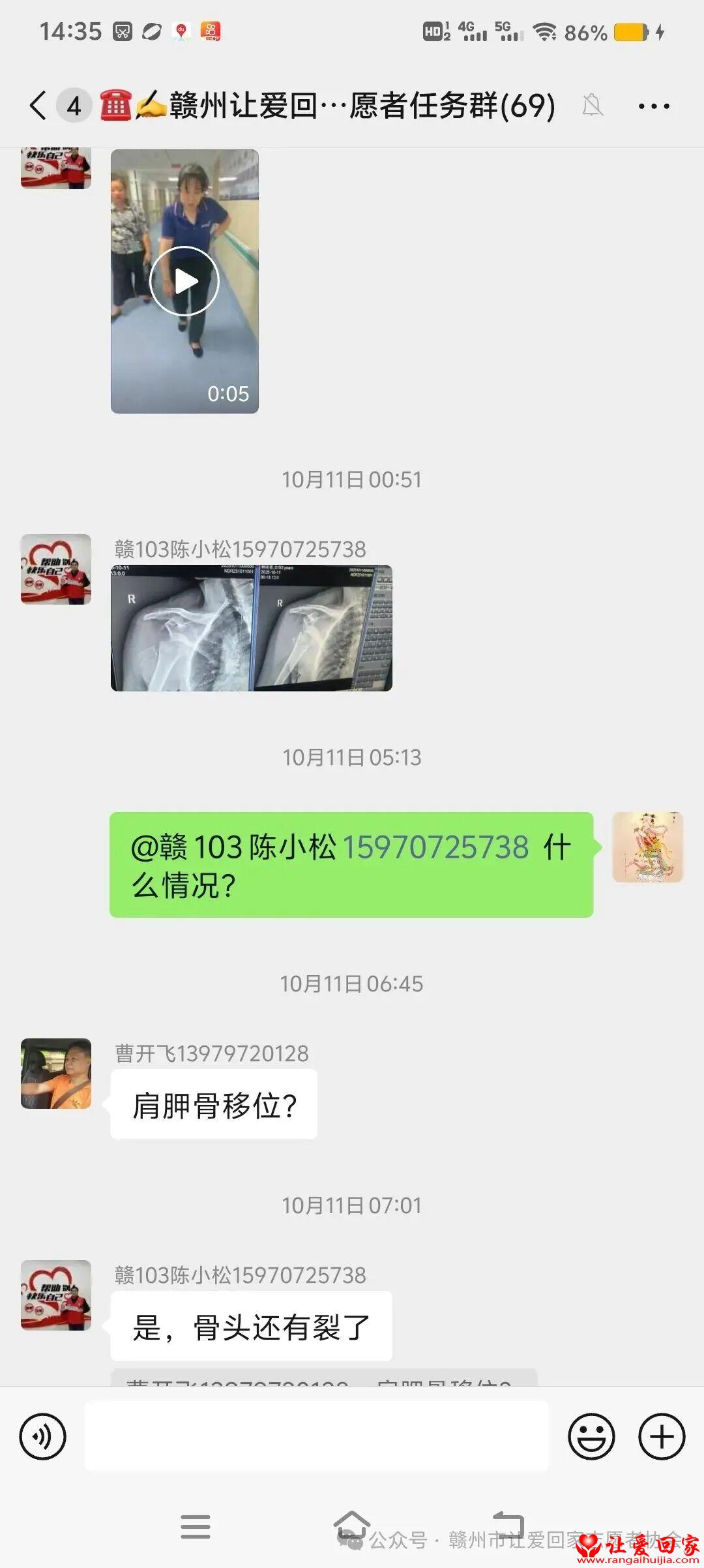Open the emoji sticker panel
The image size is (704, 1568).
click(591, 1437)
